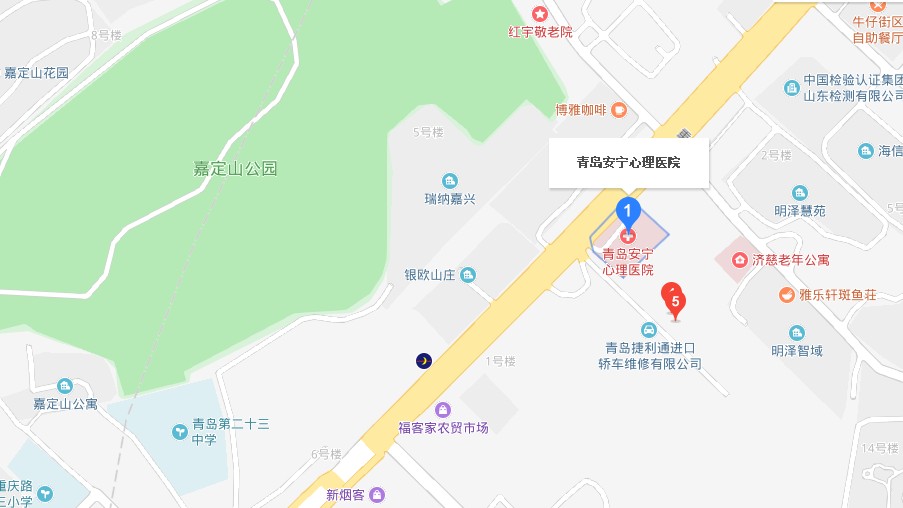The height and width of the screenshot is (508, 903).
Task: Open the 青岛第二十三中学 school marker
Action: (179, 431)
